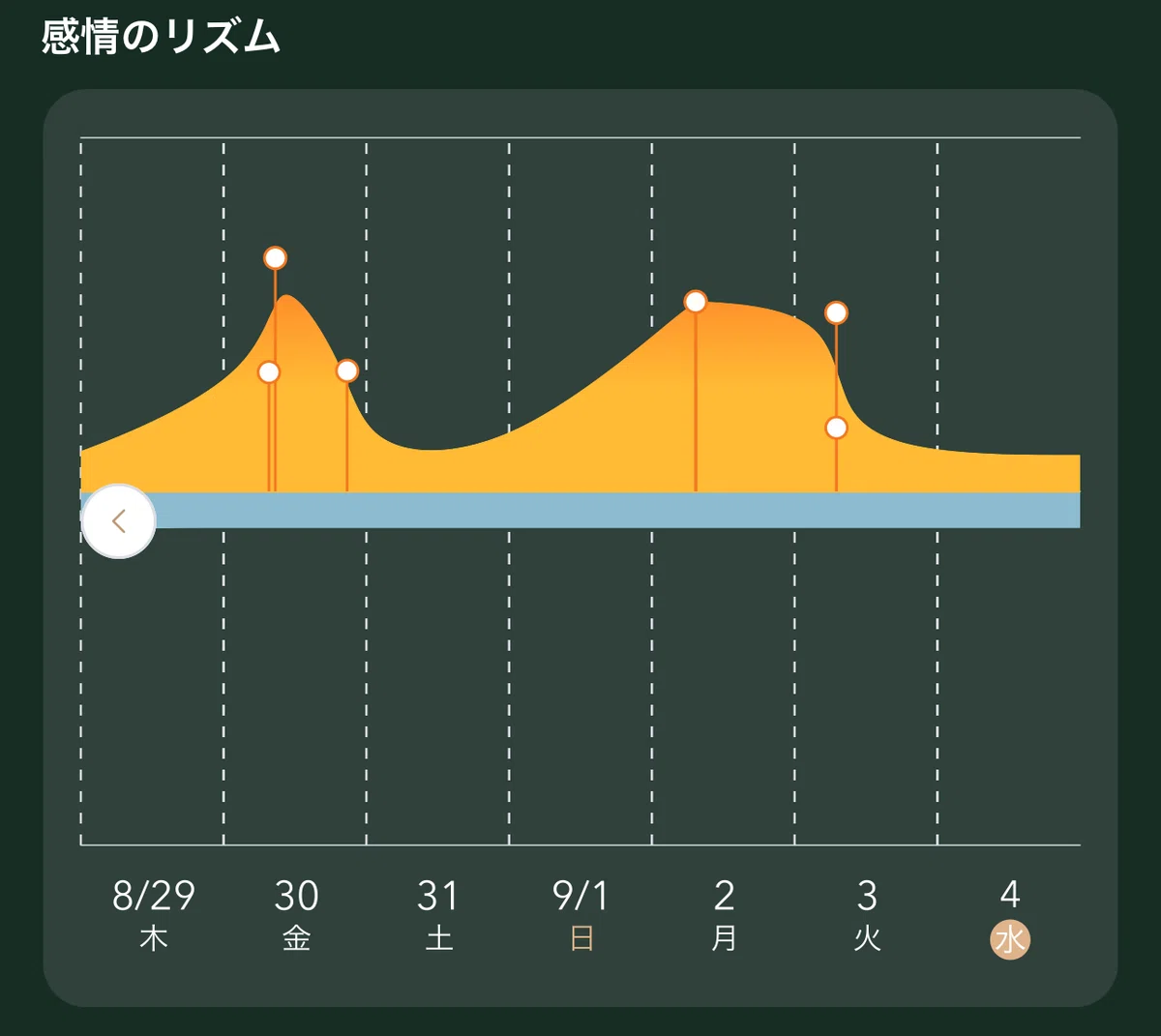Select the marker at Monday's peak
Image resolution: width=1161 pixels, height=1036 pixels.
click(x=696, y=302)
